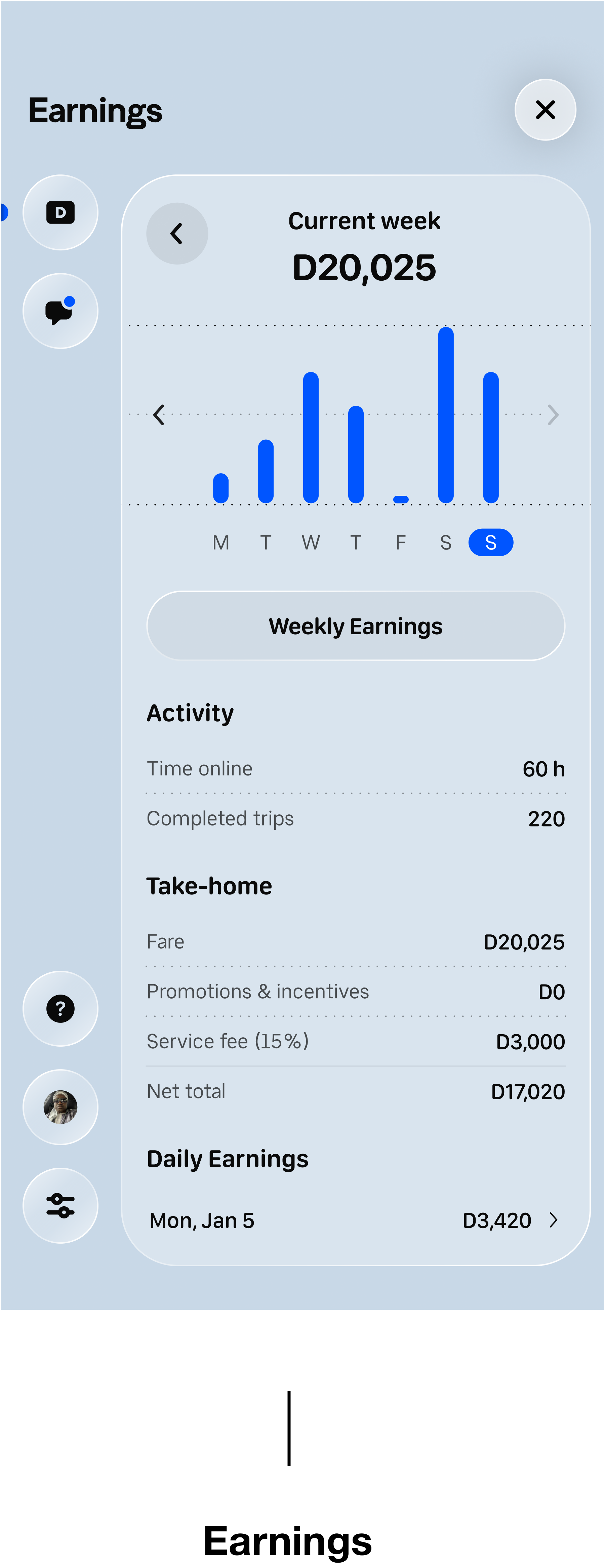605x1568 pixels.
Task: Open messages chat bubble icon
Action: coord(60,311)
